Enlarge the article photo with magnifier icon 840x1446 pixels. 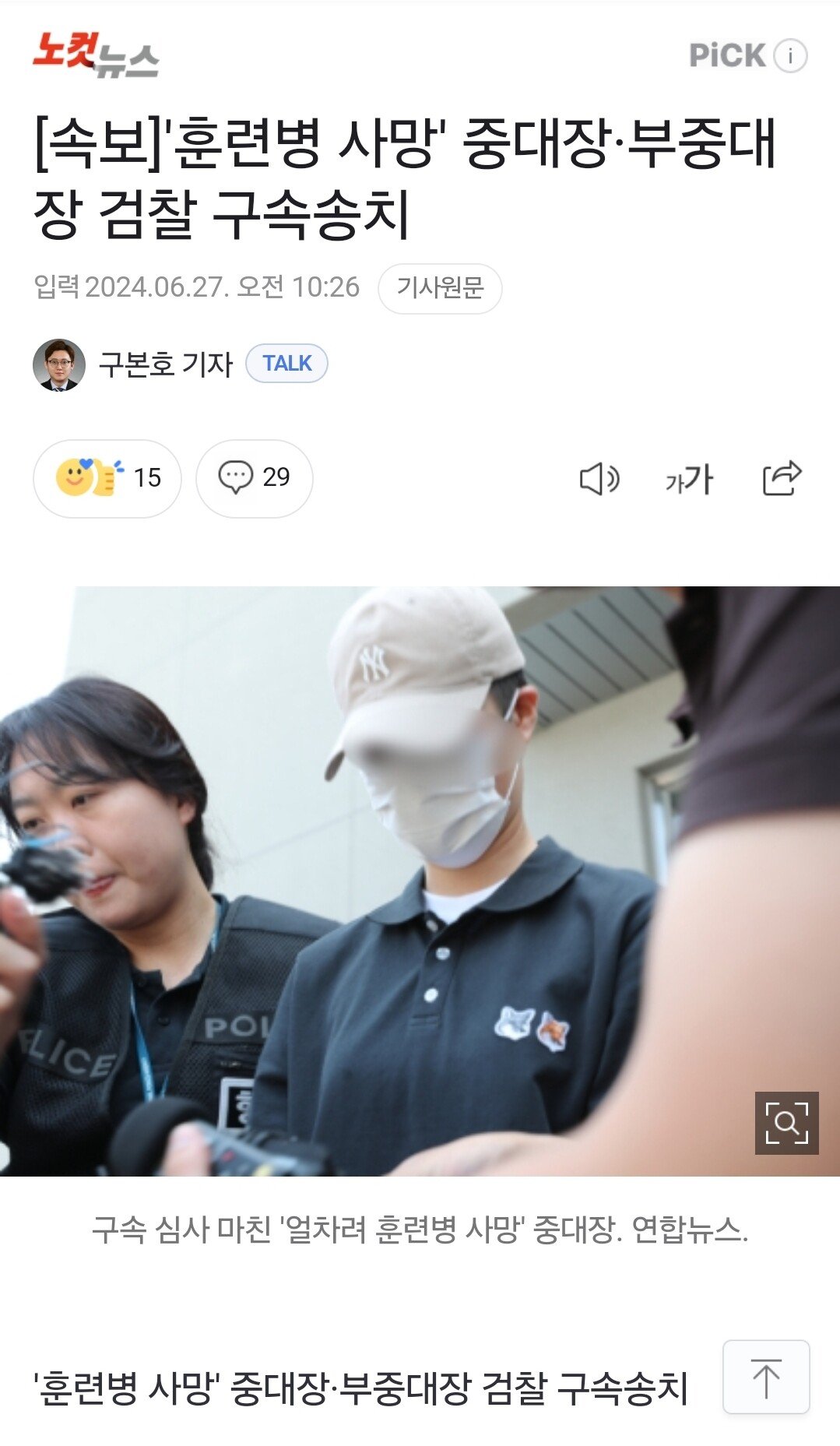click(786, 1122)
